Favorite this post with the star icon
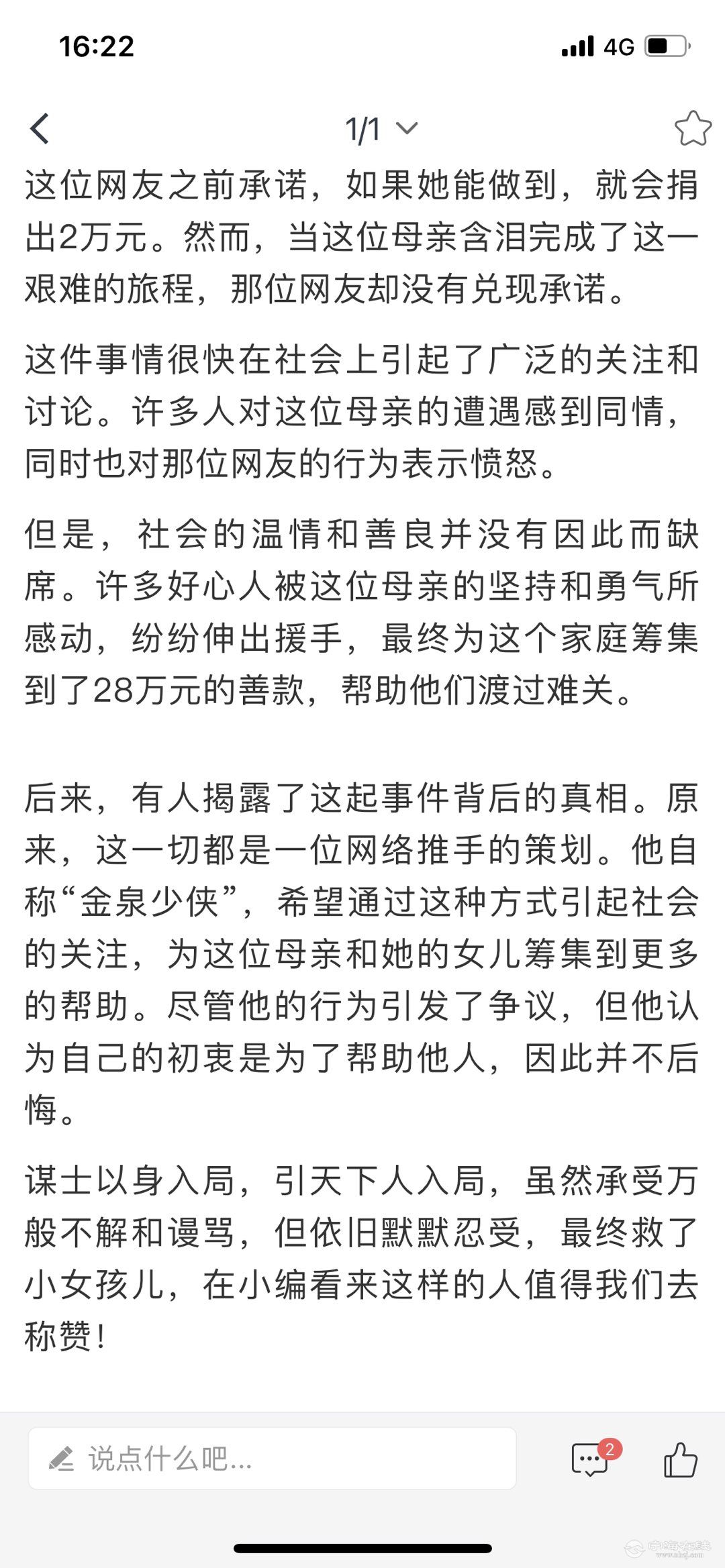 (x=692, y=128)
